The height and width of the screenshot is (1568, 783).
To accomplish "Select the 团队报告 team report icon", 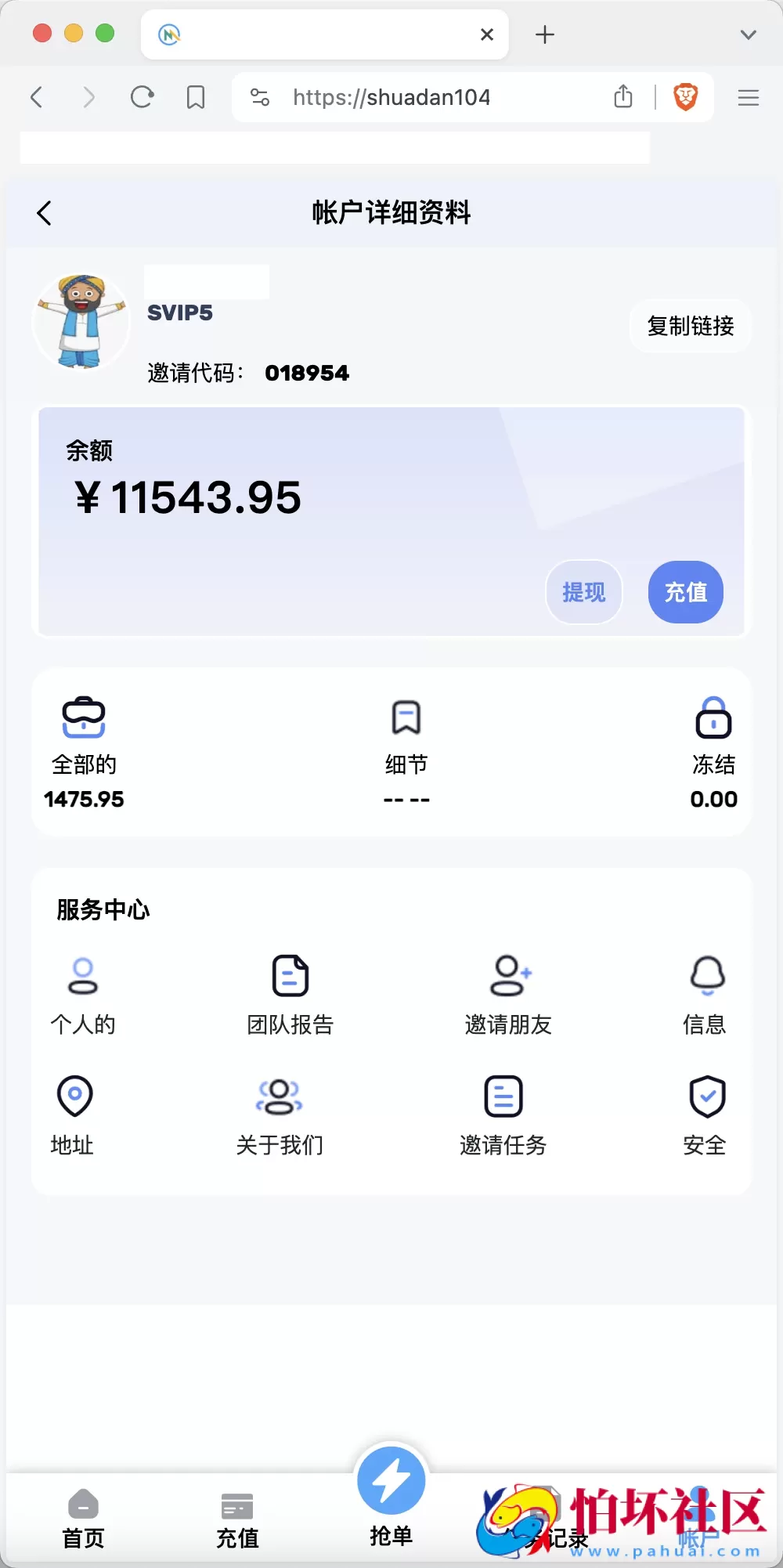I will tap(290, 975).
